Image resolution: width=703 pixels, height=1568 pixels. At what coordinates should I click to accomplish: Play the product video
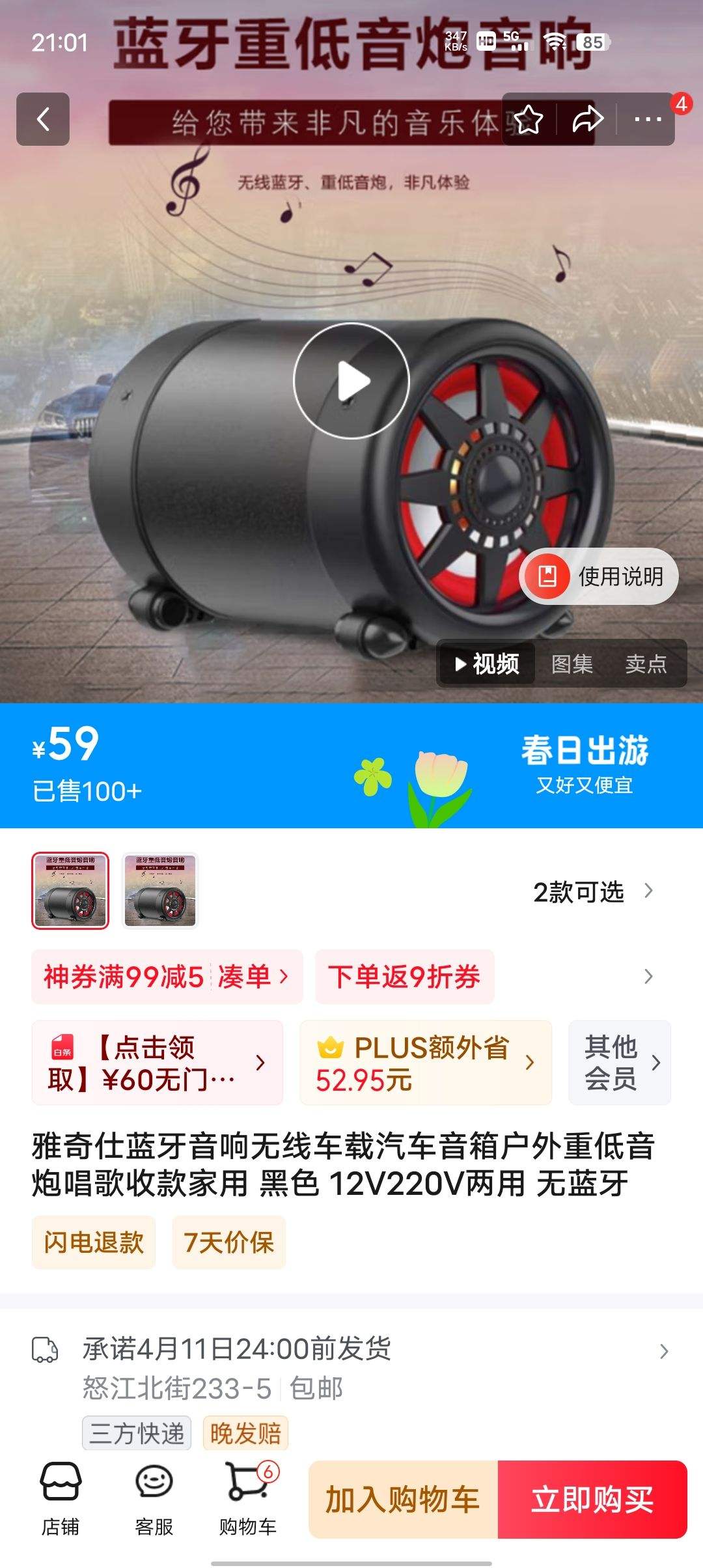pyautogui.click(x=352, y=382)
